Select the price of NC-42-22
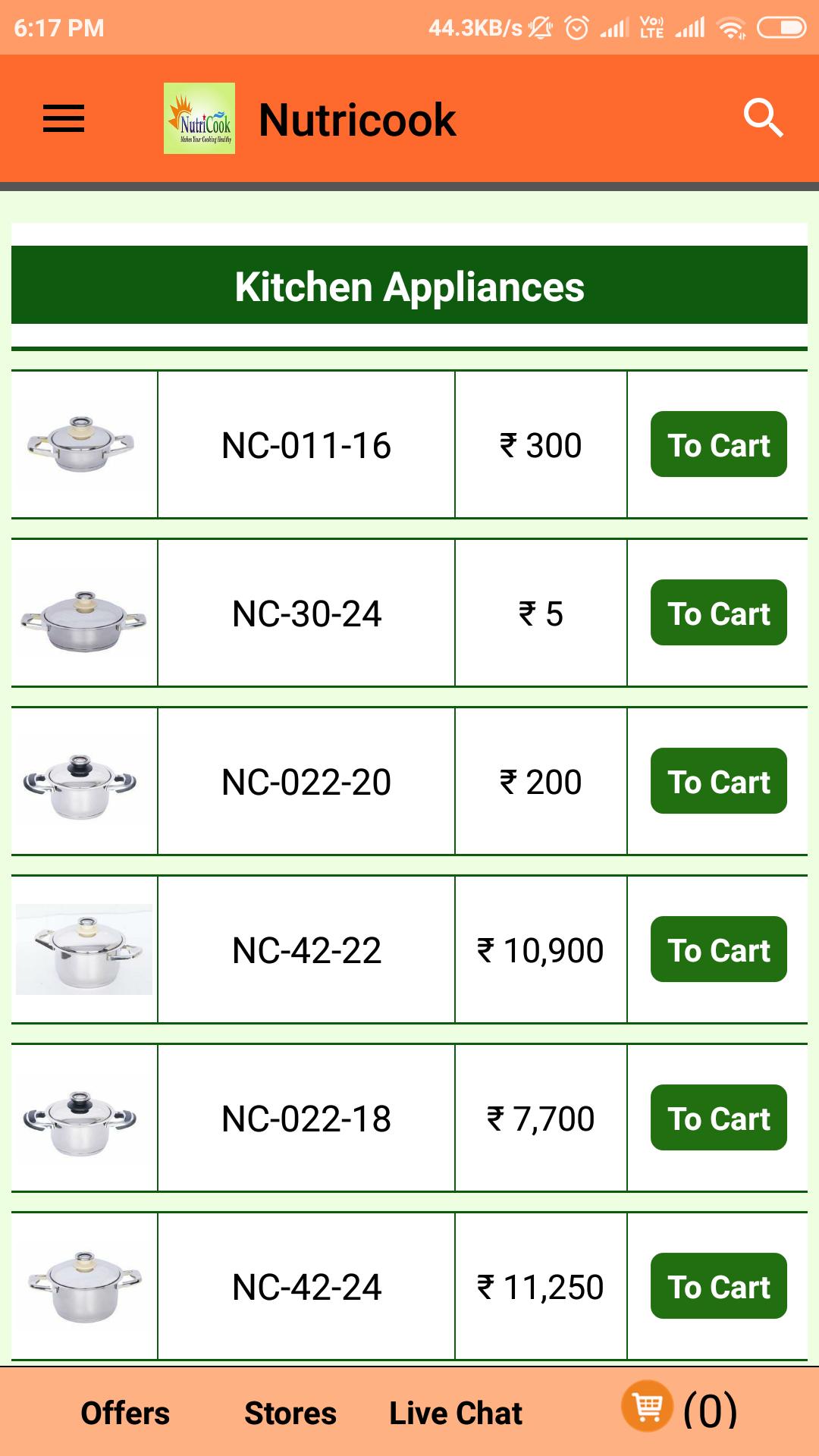The height and width of the screenshot is (1456, 819). (x=541, y=949)
